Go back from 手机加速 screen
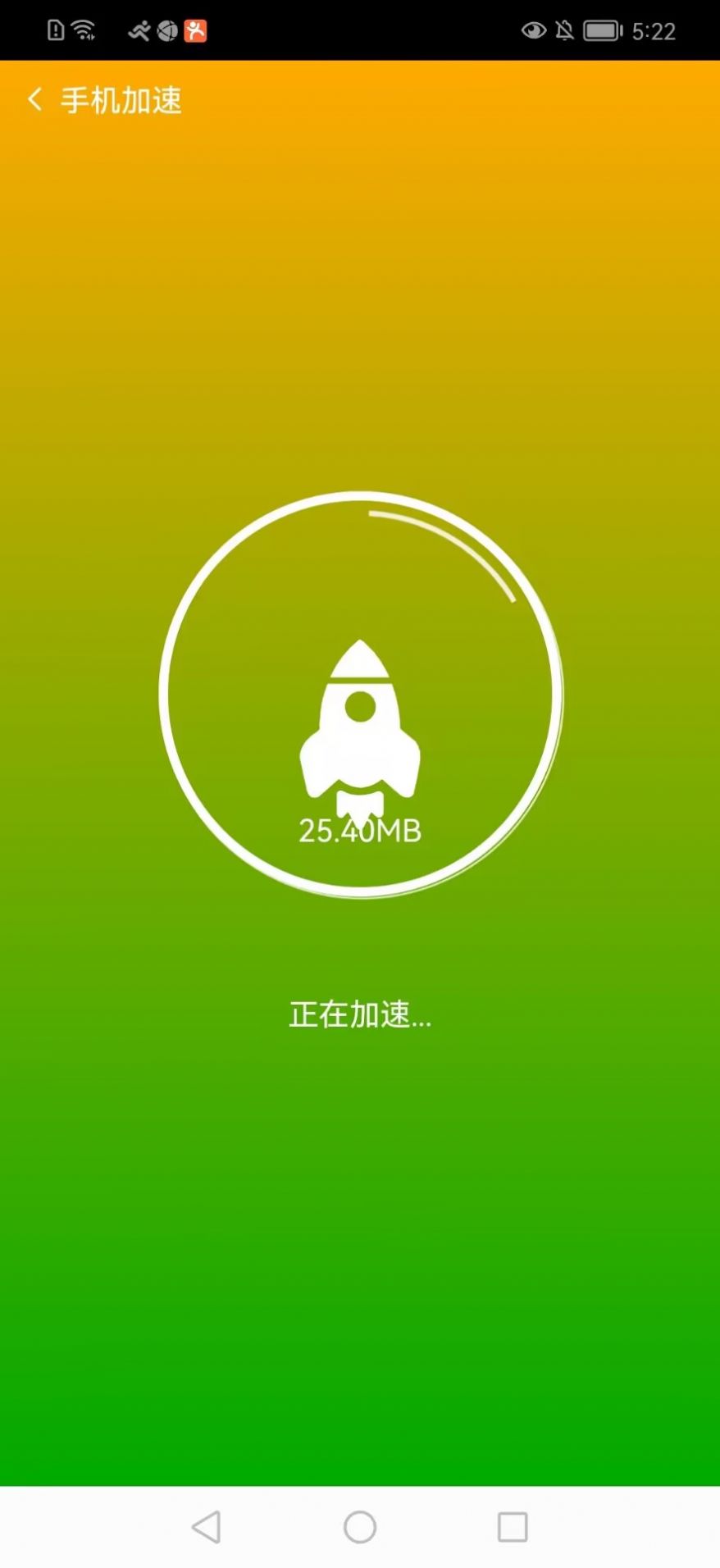 click(34, 100)
